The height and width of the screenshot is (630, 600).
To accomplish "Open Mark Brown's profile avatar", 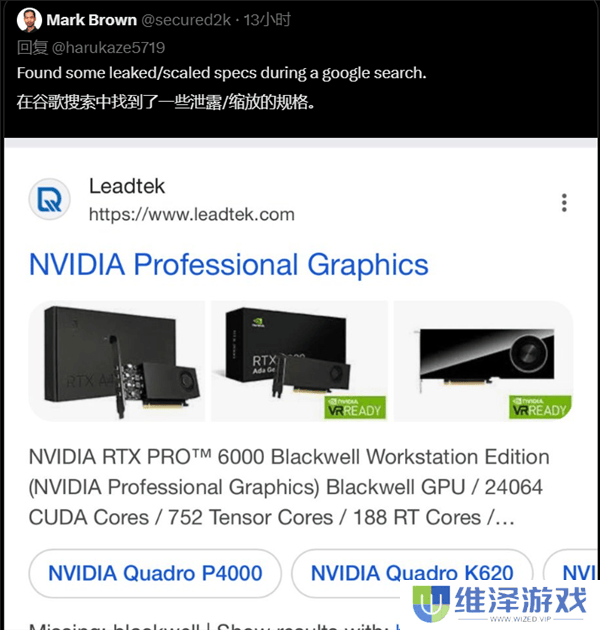I will pyautogui.click(x=29, y=20).
